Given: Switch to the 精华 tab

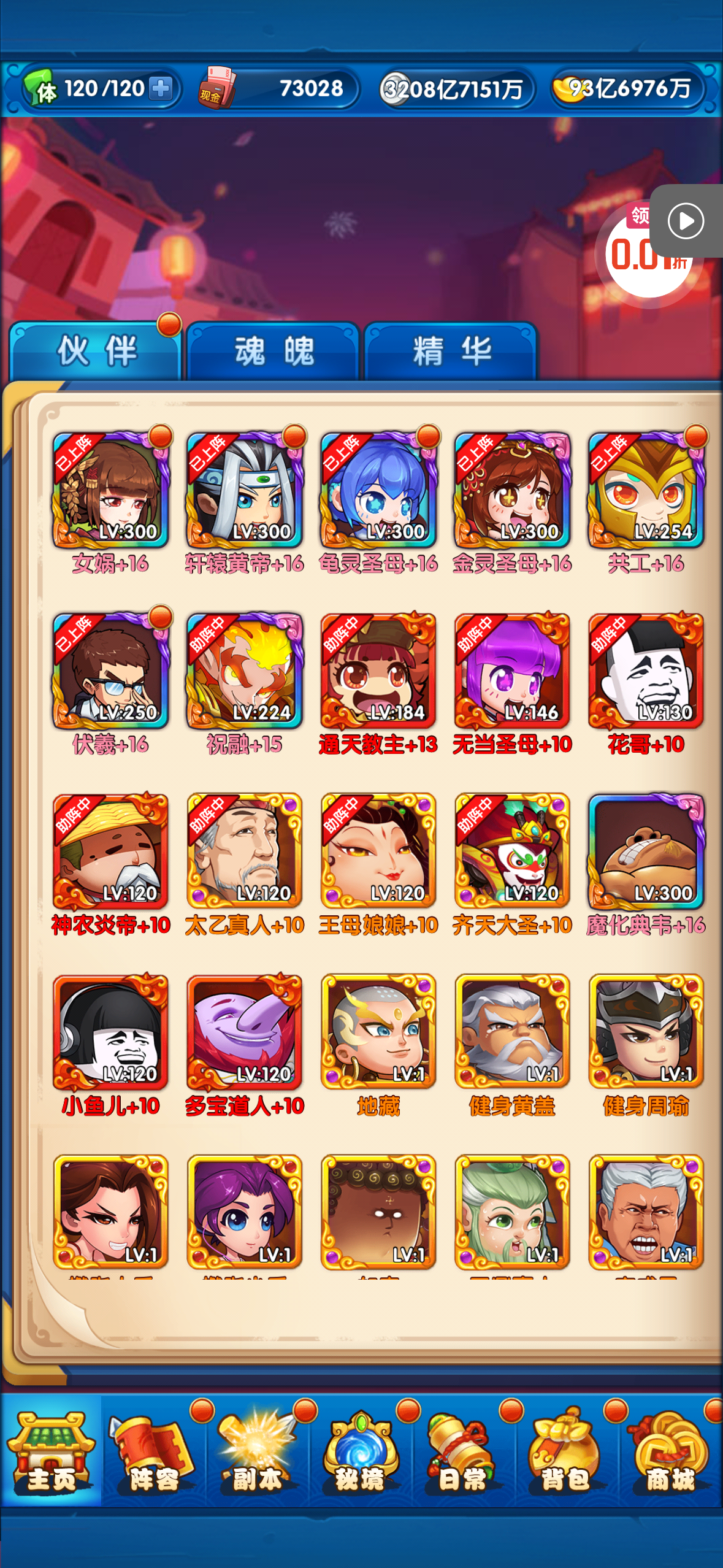Looking at the screenshot, I should (451, 351).
